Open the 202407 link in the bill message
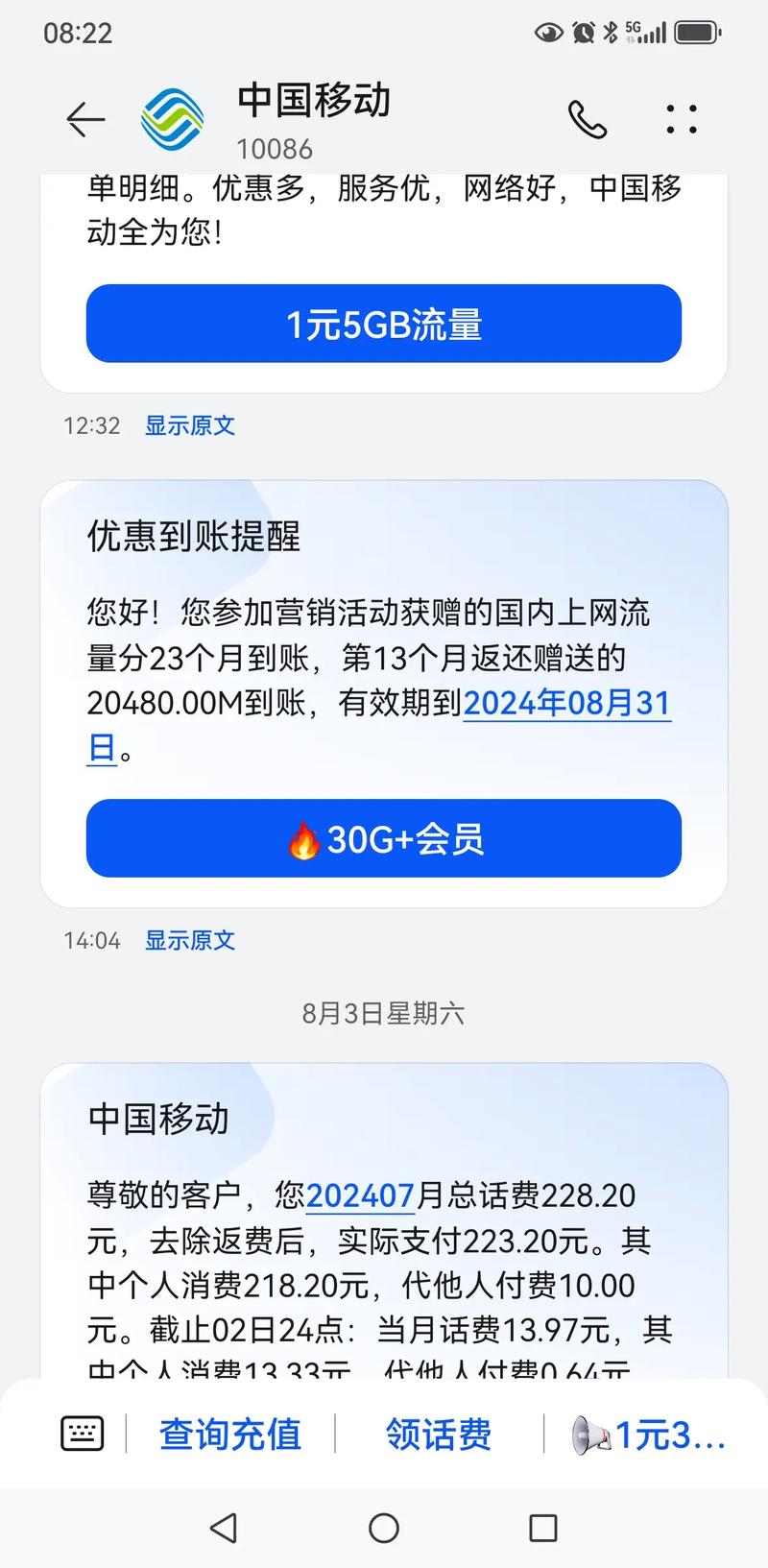Image resolution: width=768 pixels, height=1568 pixels. pyautogui.click(x=360, y=1195)
